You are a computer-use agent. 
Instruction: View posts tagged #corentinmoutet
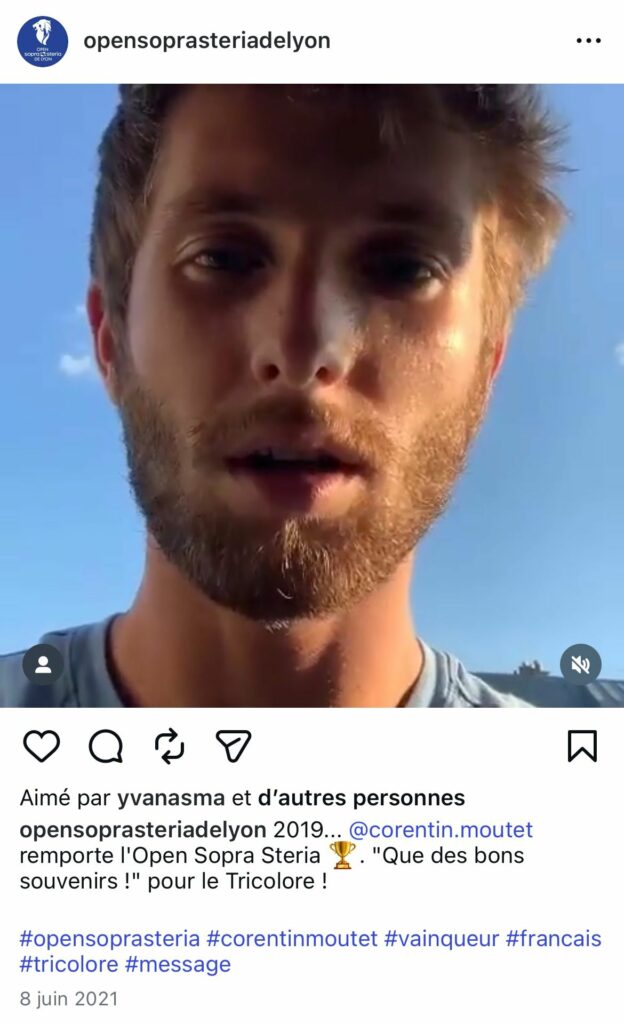point(292,938)
